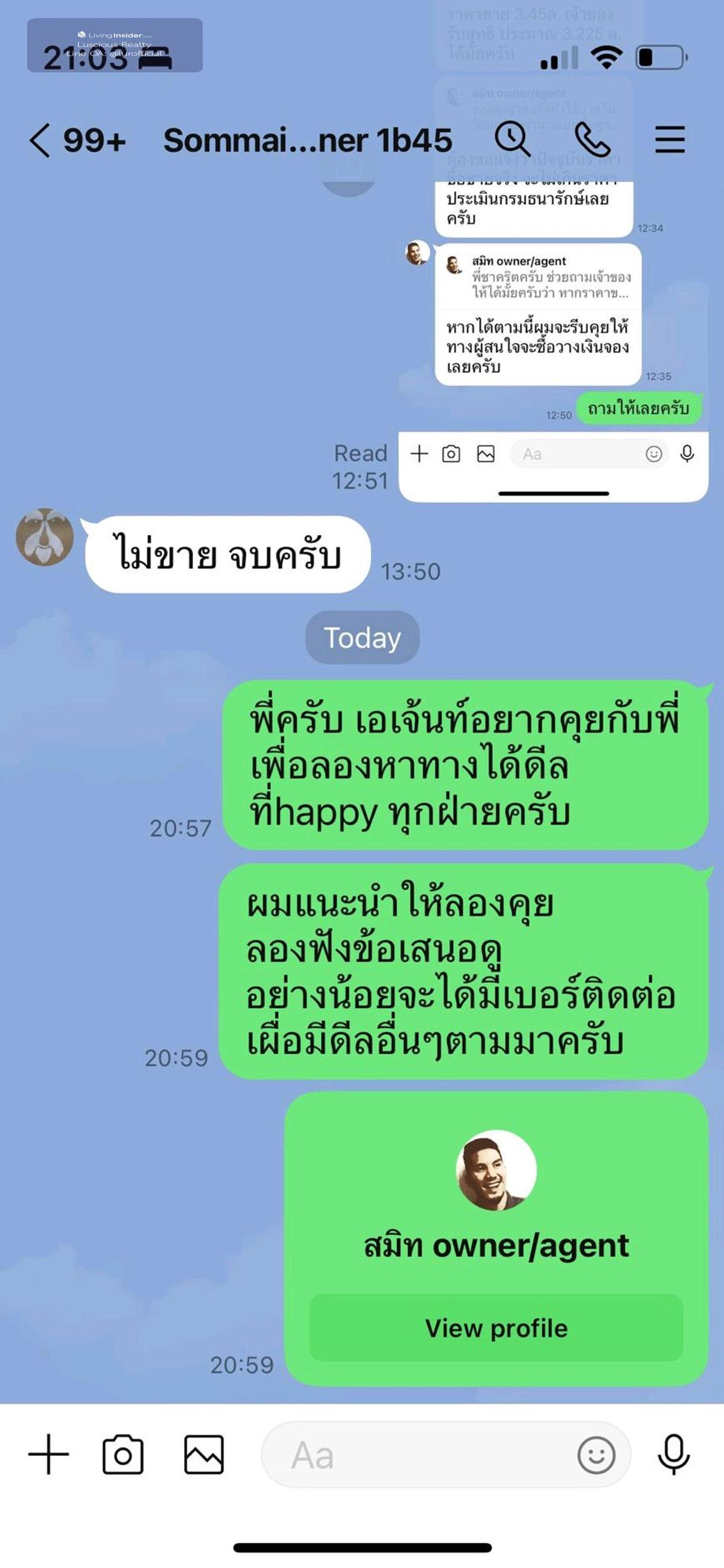Open the camera to take a photo

(x=123, y=1455)
